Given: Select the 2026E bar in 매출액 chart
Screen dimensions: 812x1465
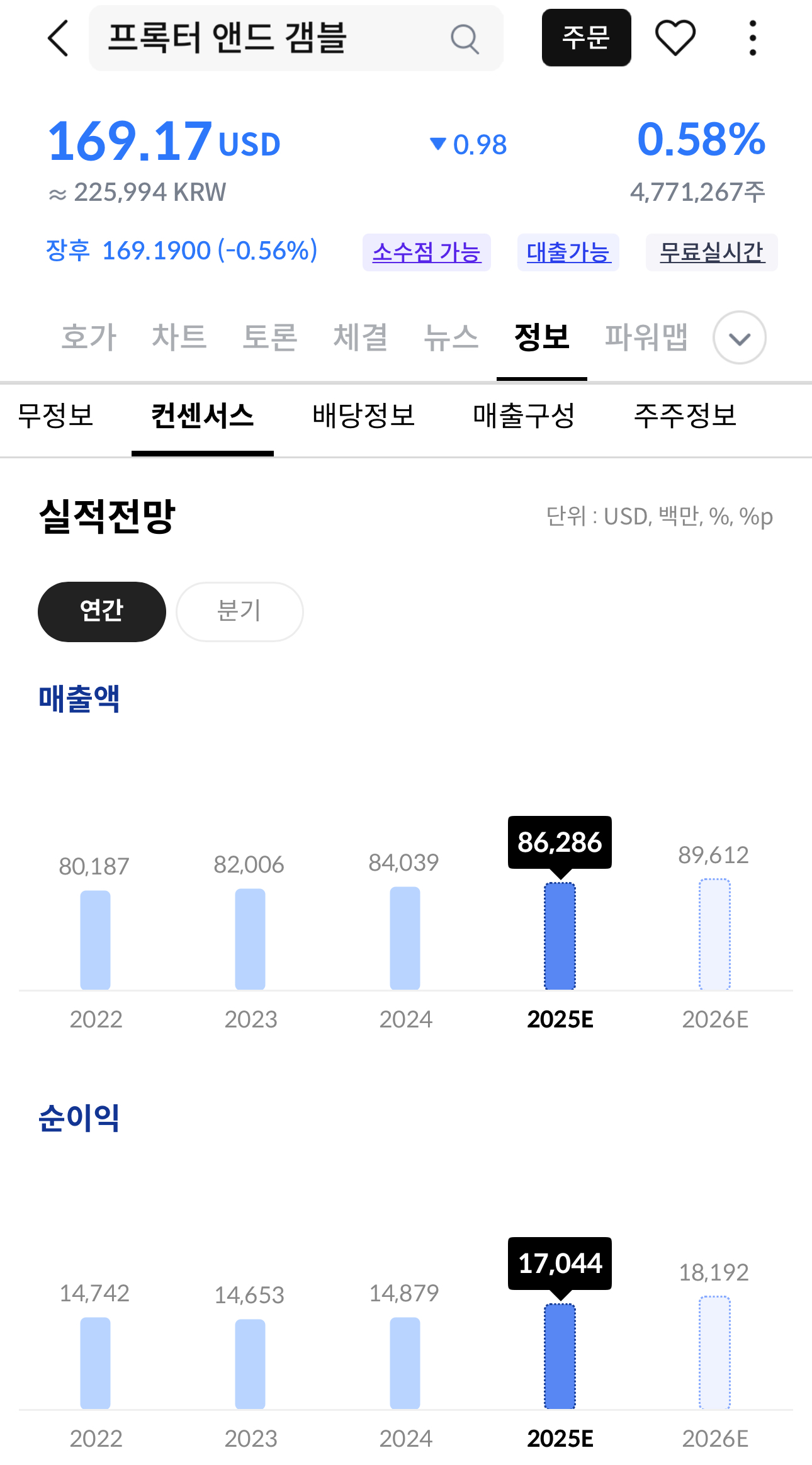Looking at the screenshot, I should pyautogui.click(x=714, y=934).
